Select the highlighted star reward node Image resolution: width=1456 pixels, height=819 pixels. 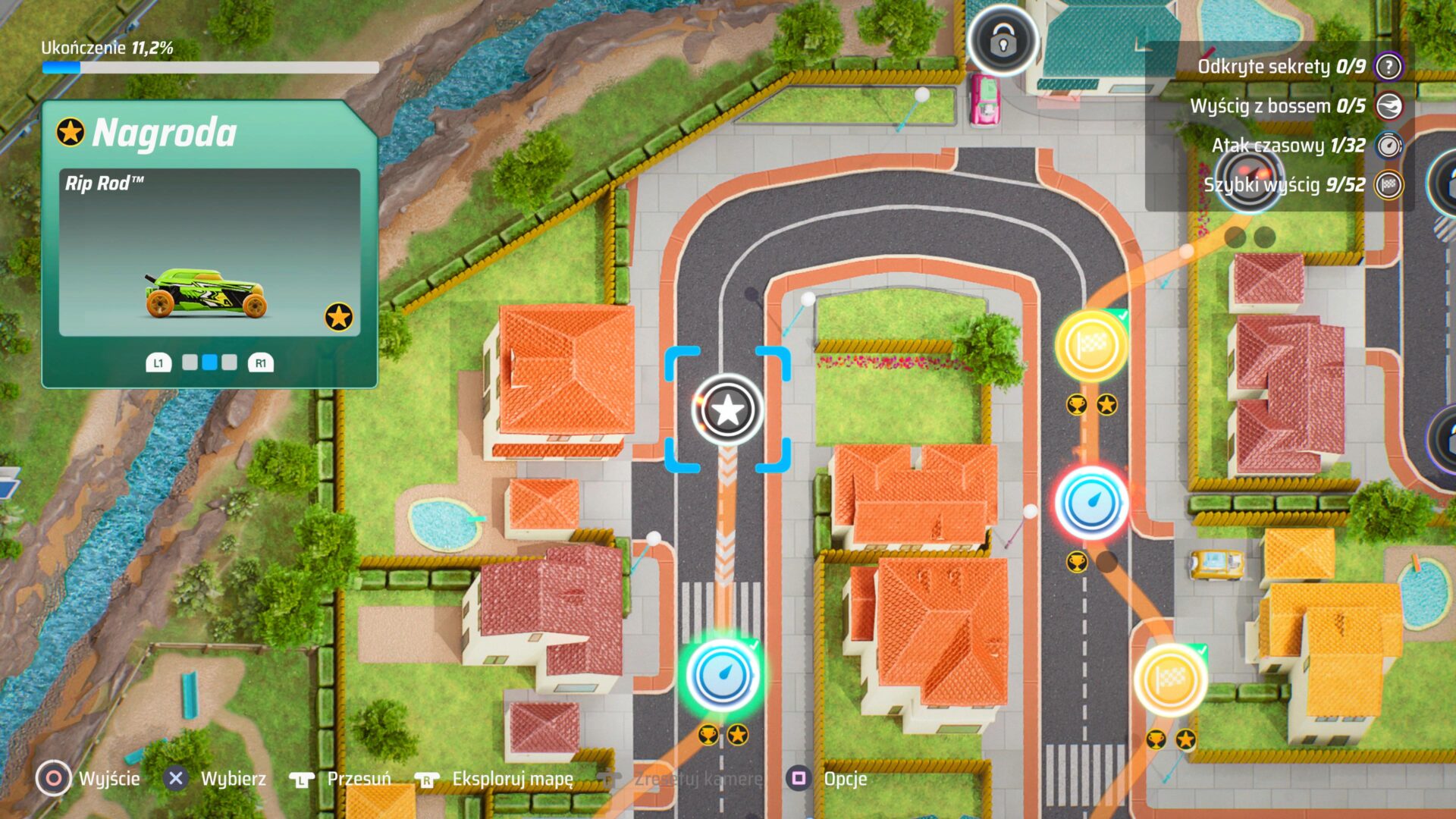[727, 409]
